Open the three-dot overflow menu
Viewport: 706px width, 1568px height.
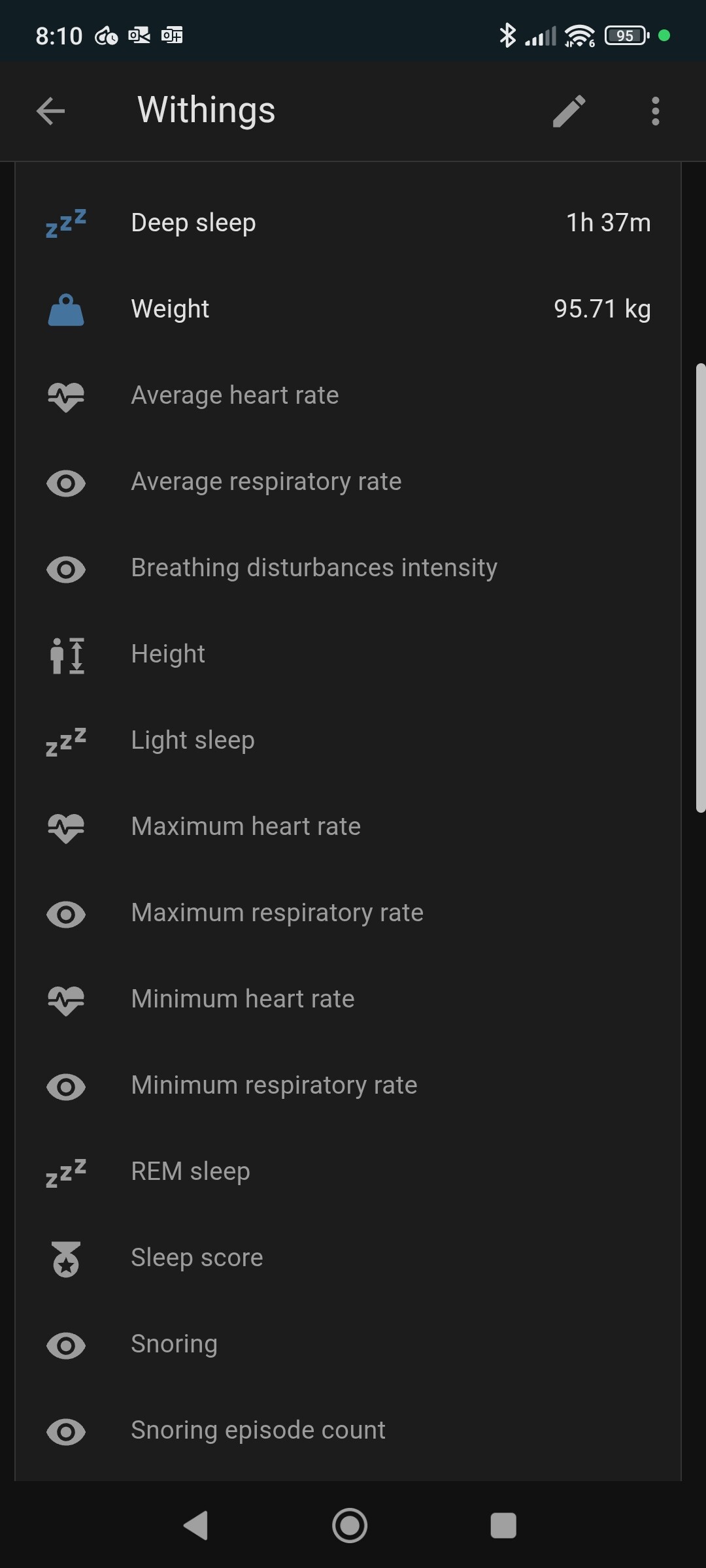click(x=655, y=110)
